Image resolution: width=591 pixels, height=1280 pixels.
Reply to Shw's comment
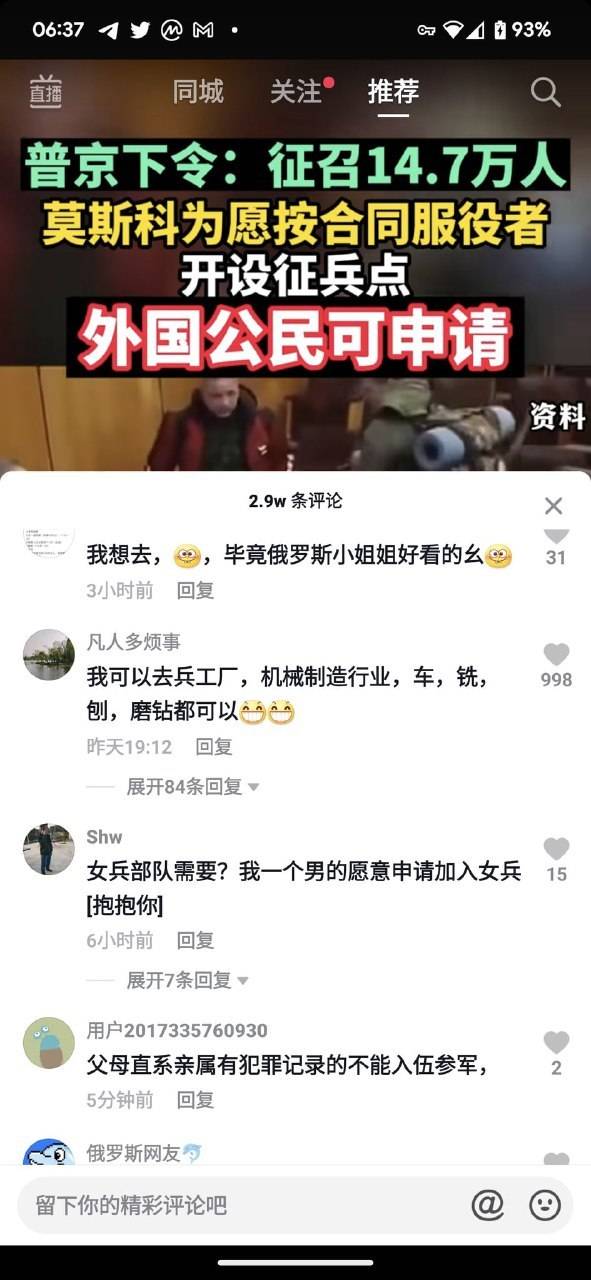(x=195, y=940)
